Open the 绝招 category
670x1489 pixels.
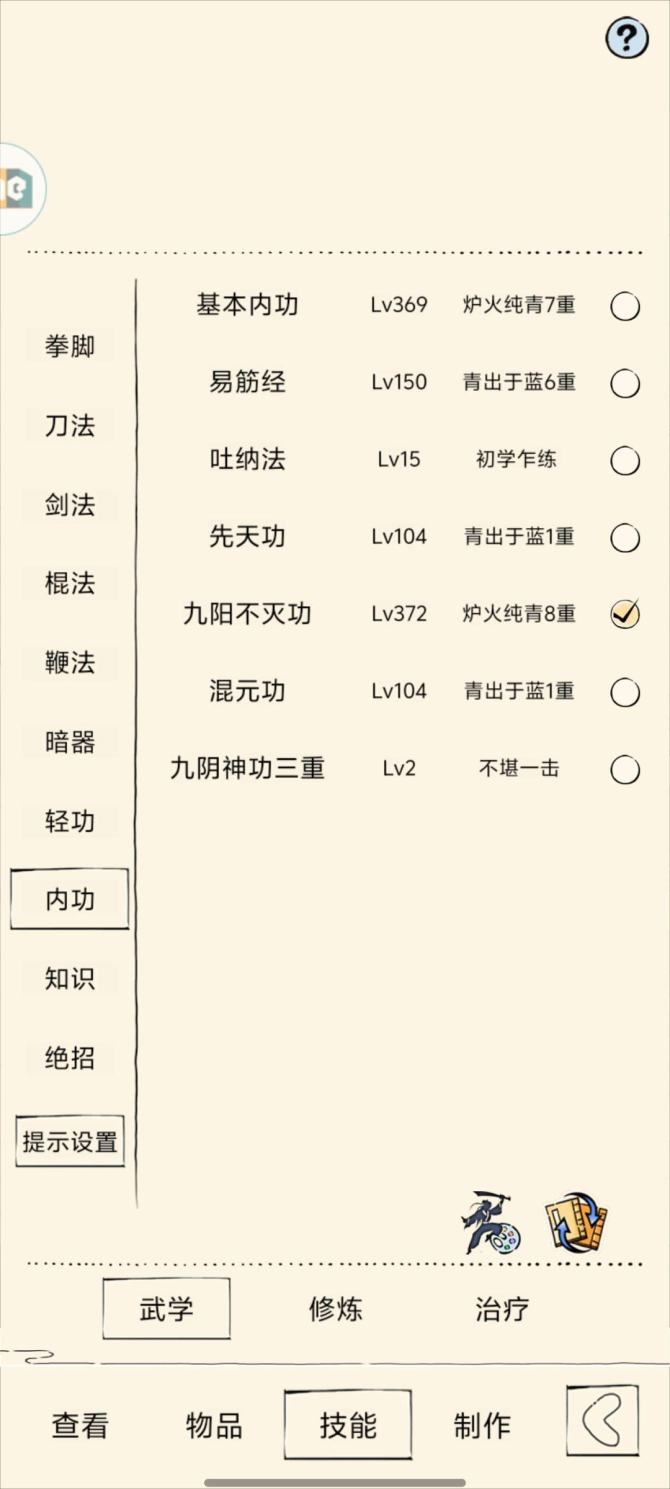(70, 1058)
